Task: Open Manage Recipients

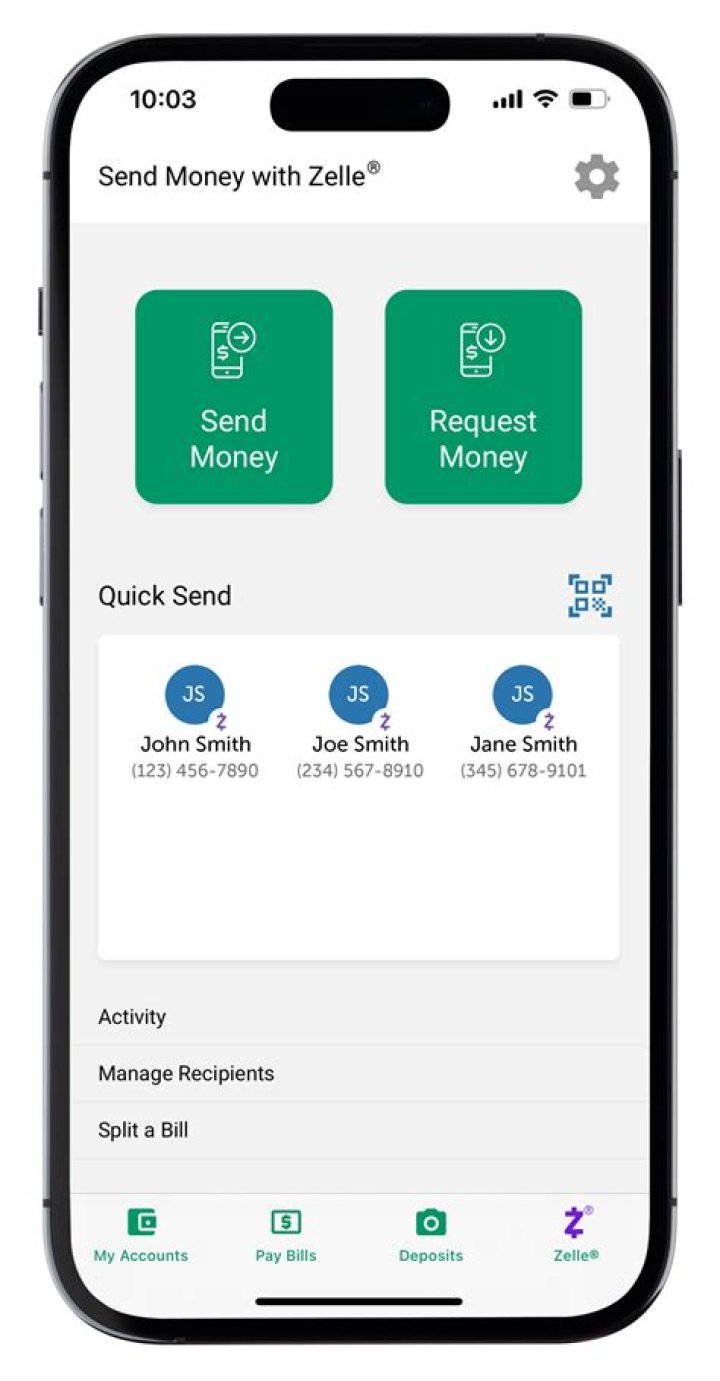Action: pos(359,1074)
